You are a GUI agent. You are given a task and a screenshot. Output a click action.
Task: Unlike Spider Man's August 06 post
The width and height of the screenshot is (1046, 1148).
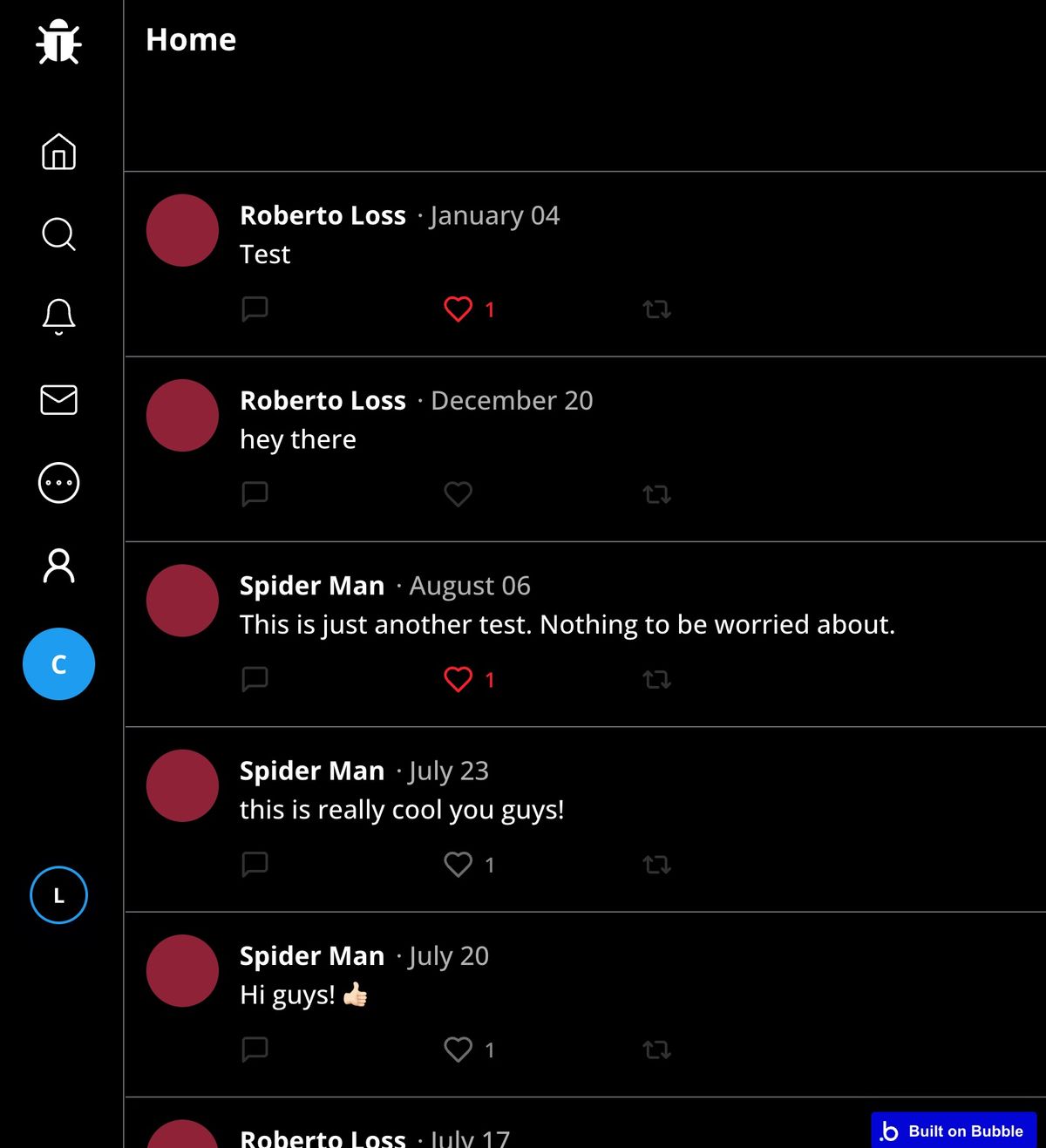click(458, 679)
